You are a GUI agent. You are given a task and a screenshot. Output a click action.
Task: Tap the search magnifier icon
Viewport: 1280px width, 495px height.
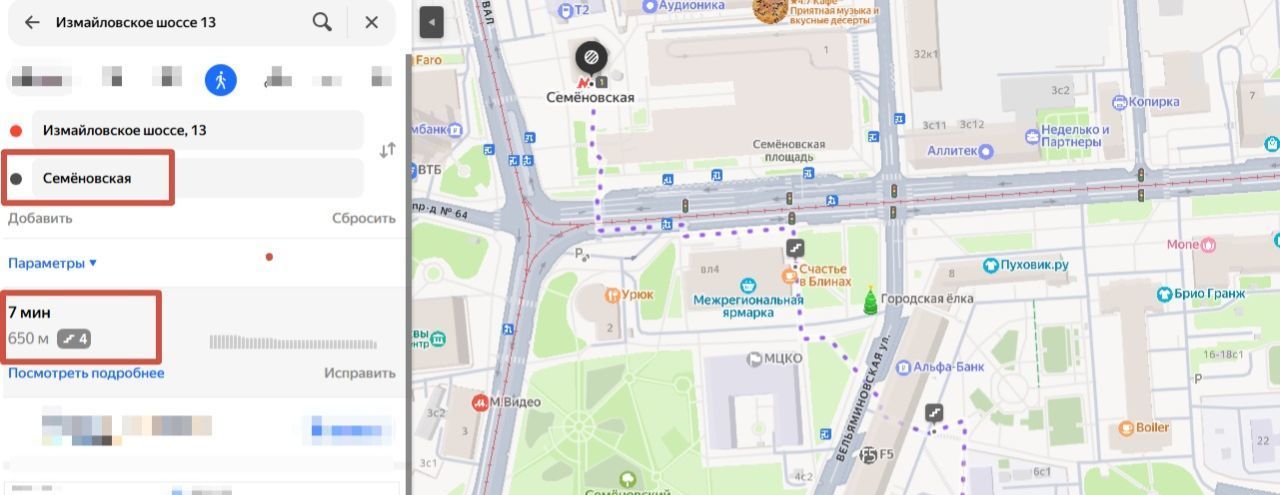(x=321, y=22)
